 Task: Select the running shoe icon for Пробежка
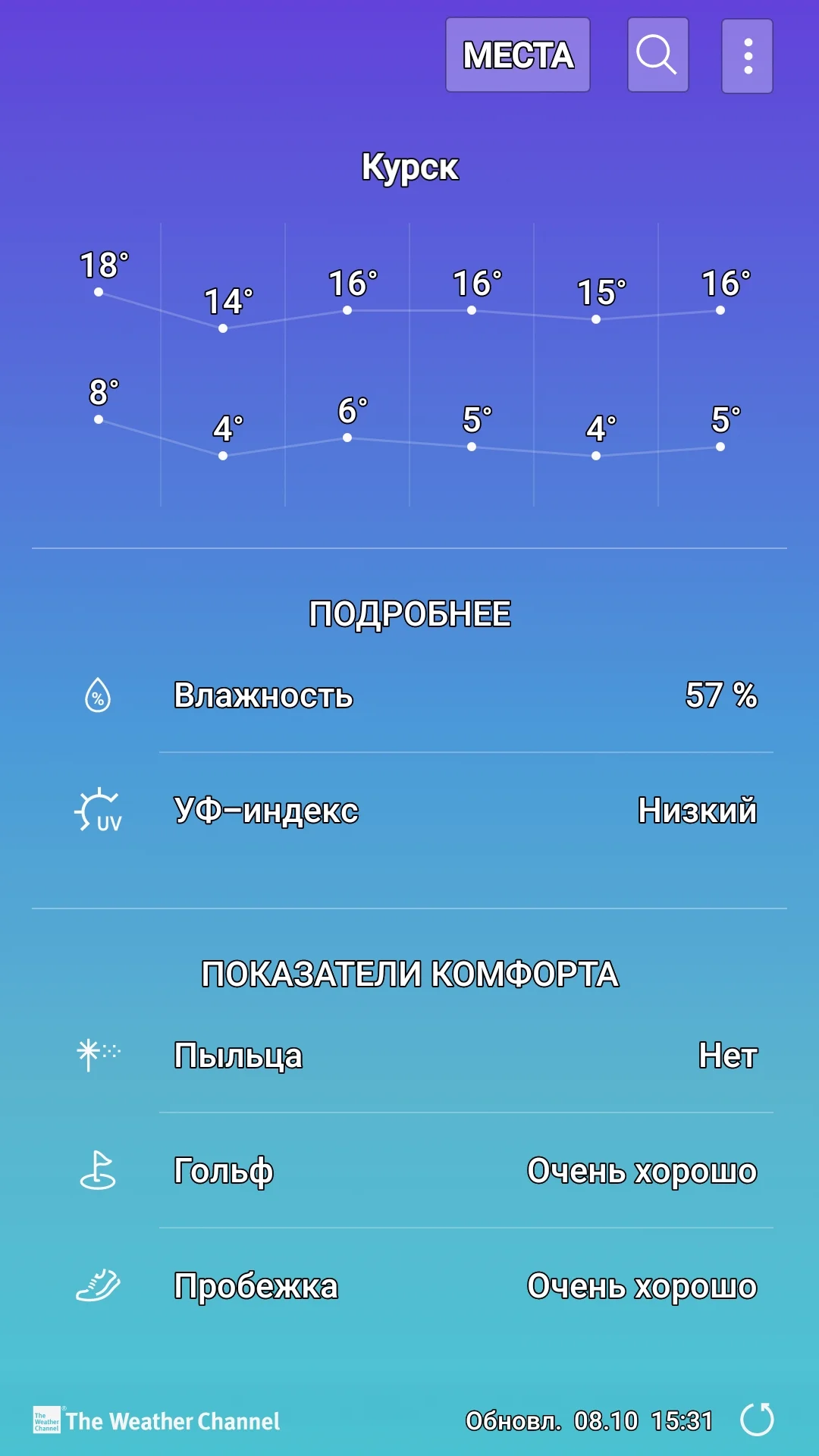[x=97, y=1283]
